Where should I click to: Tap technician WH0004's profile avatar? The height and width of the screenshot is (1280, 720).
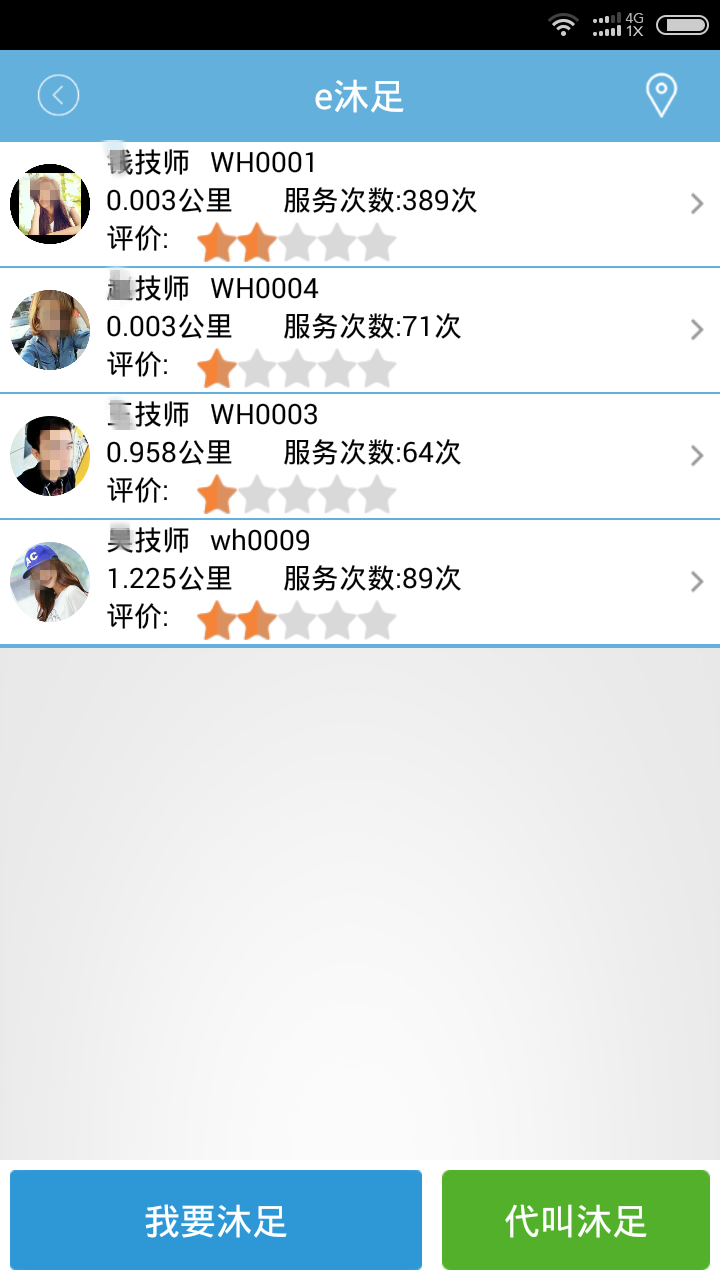(x=49, y=329)
